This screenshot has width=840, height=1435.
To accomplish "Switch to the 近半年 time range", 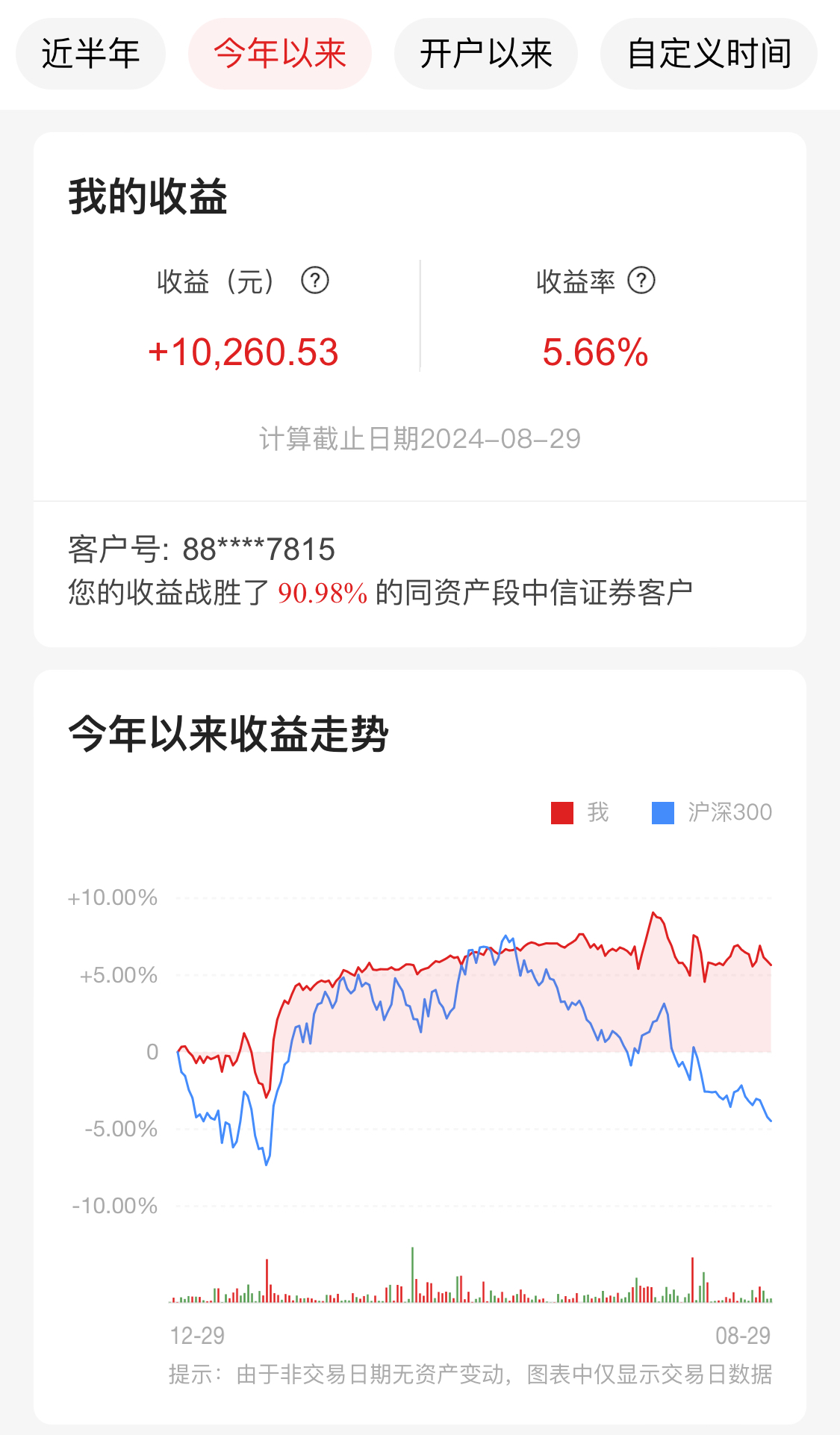I will pos(90,54).
